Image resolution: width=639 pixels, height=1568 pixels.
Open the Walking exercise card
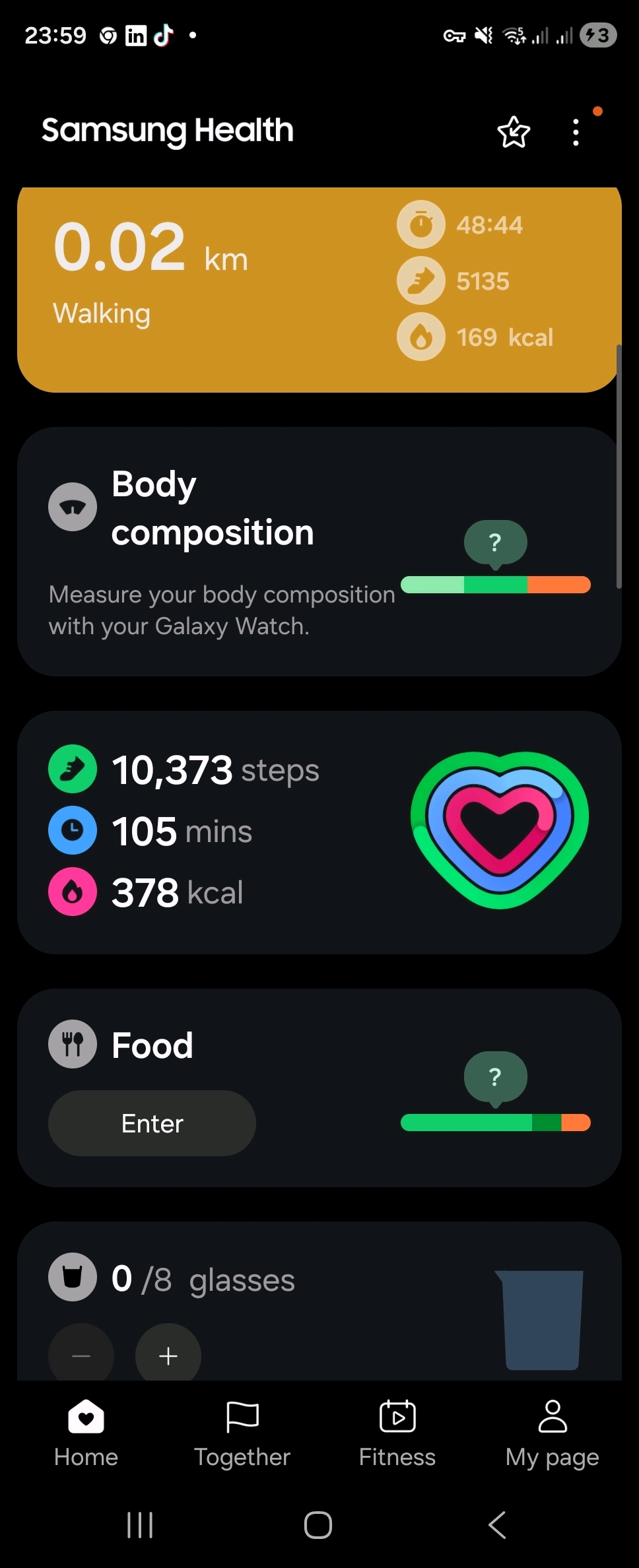(x=198, y=290)
